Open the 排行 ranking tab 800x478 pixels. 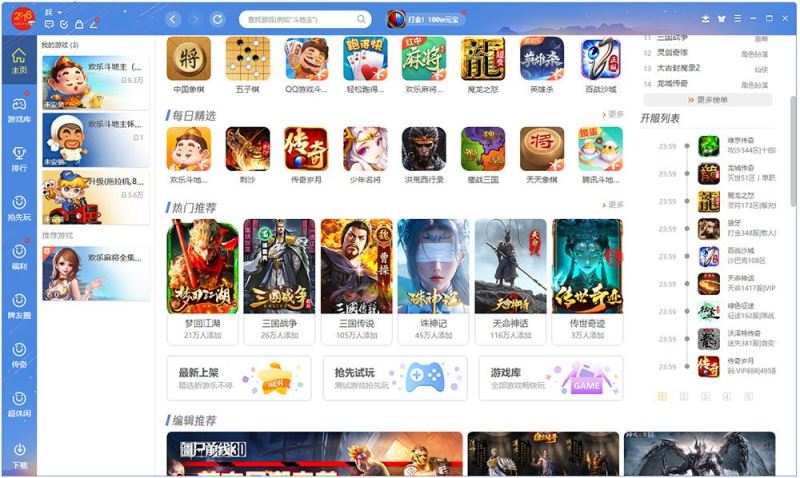click(19, 158)
